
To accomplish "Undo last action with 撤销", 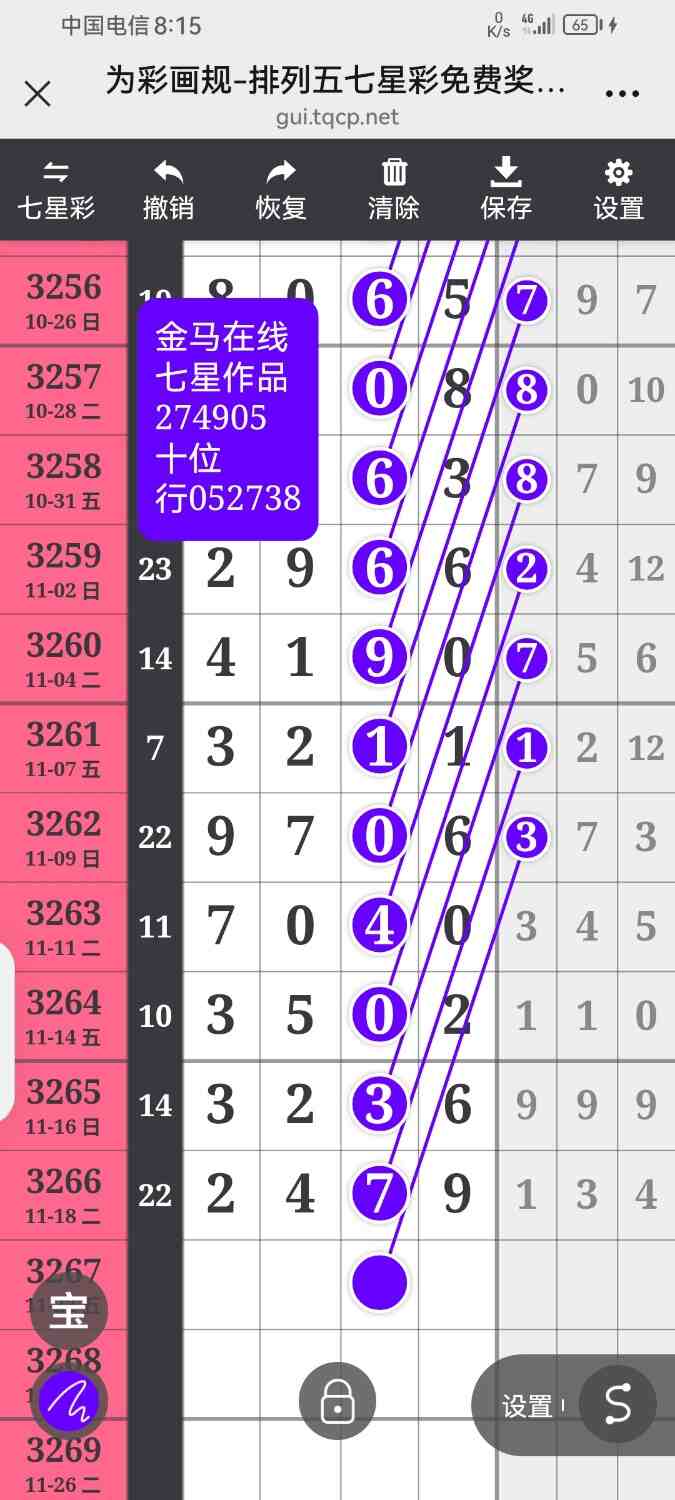I will (168, 190).
